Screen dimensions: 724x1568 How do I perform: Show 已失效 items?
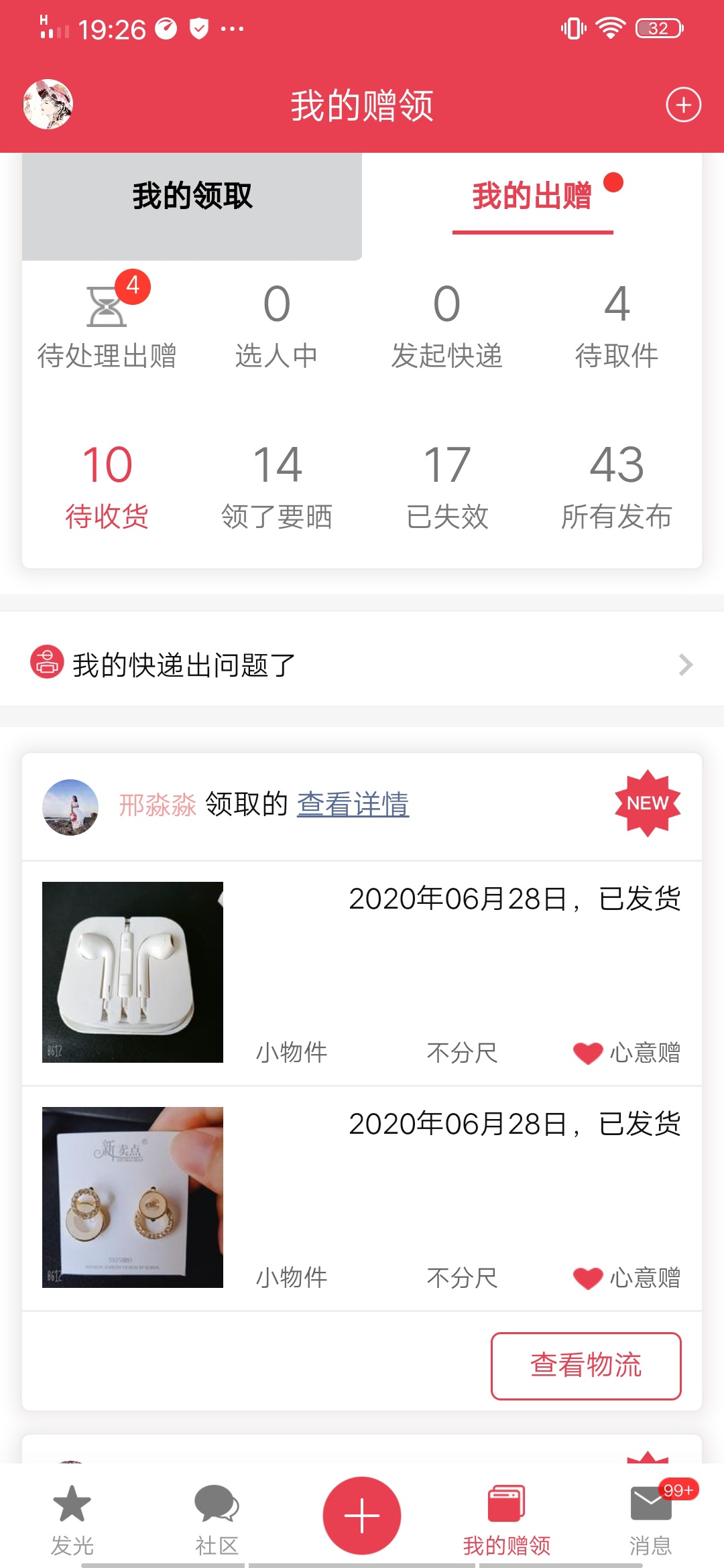click(446, 487)
